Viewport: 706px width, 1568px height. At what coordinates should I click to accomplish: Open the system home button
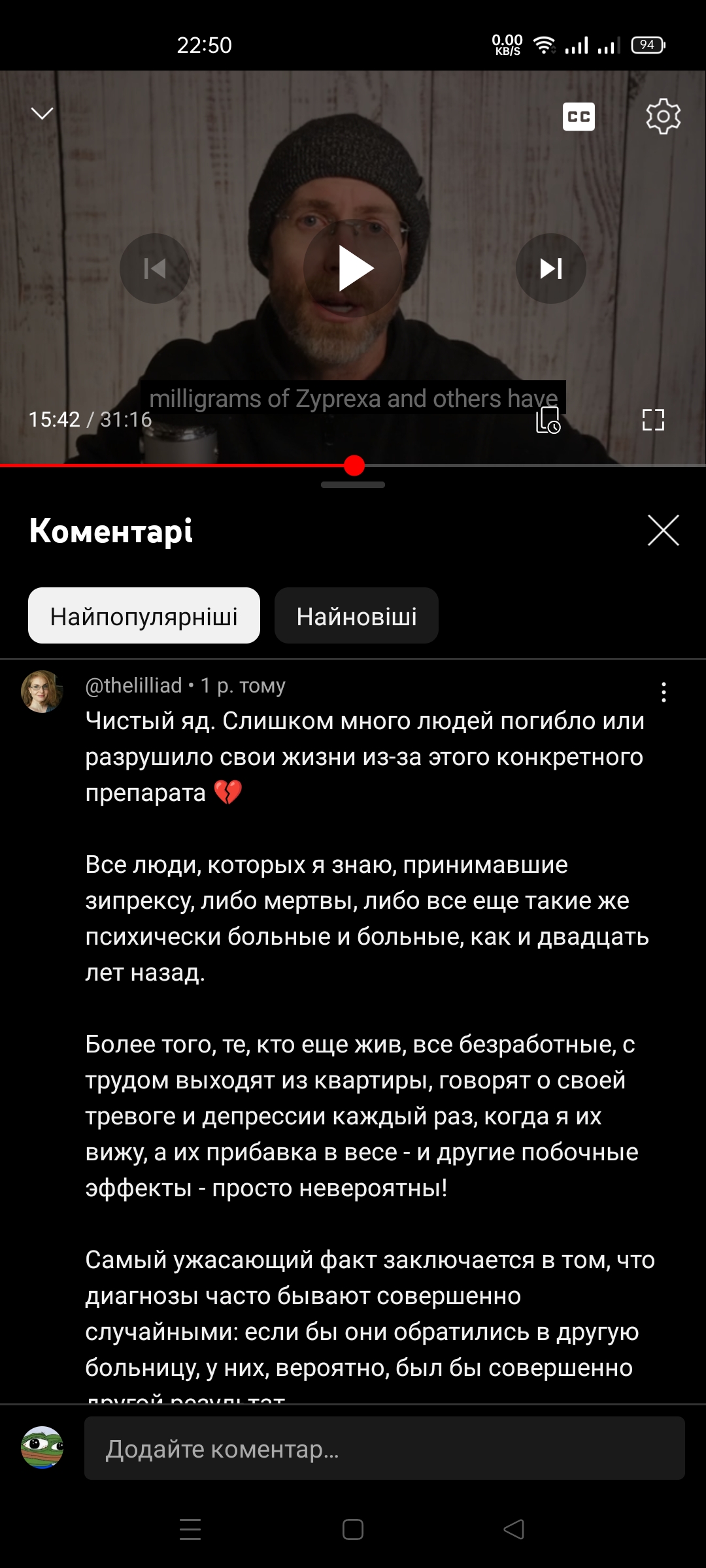[x=353, y=1529]
